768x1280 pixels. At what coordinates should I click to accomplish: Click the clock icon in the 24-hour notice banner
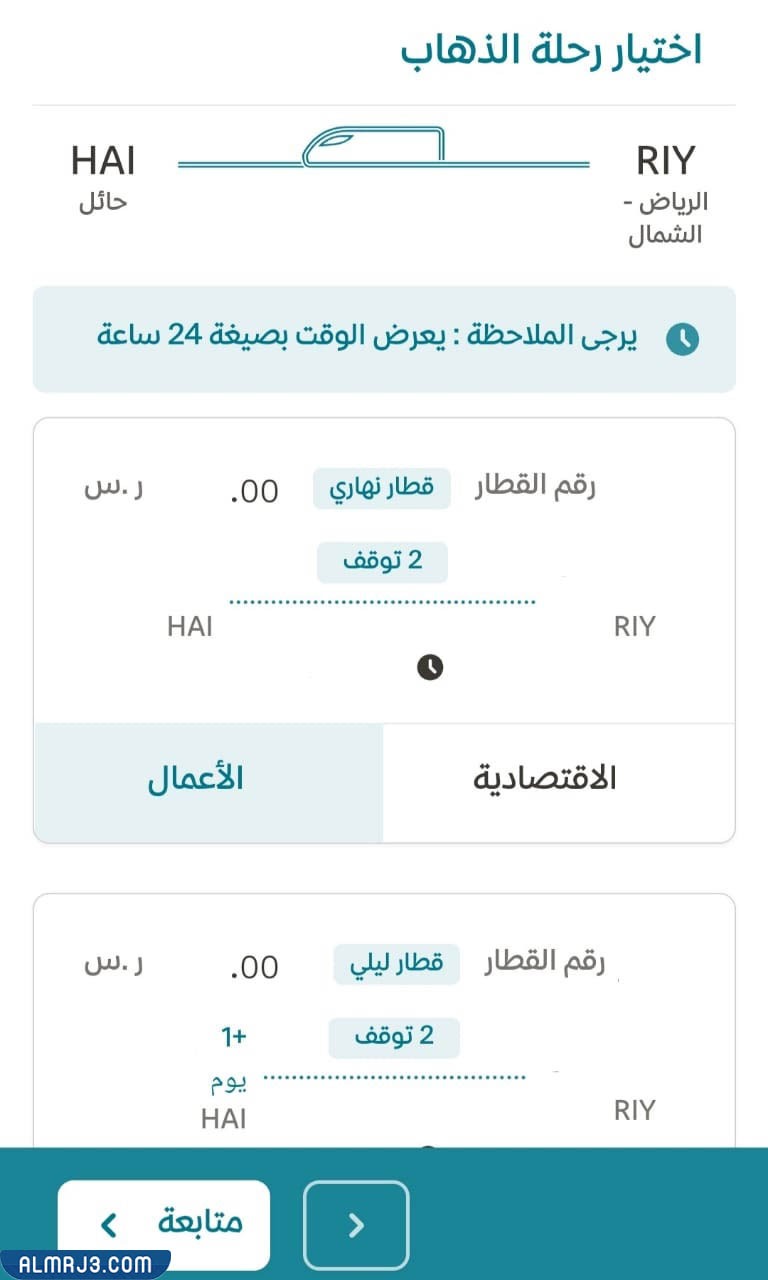[682, 340]
